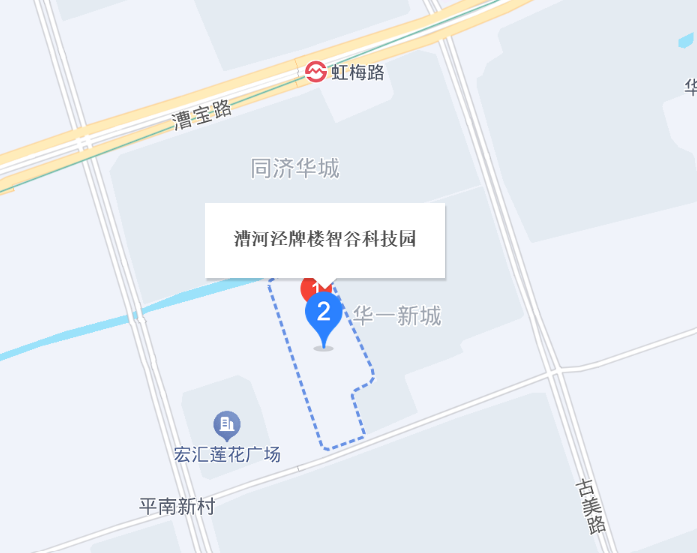Select the 宏汇莲花广场 building POI
The height and width of the screenshot is (553, 697).
(x=227, y=425)
